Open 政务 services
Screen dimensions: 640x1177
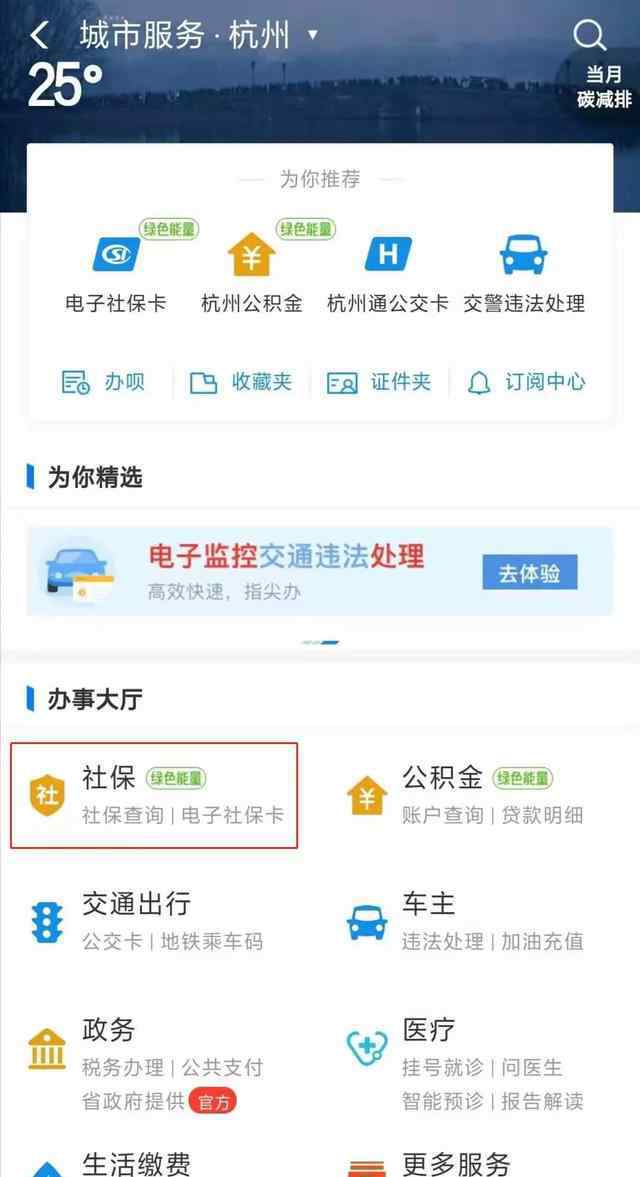(x=146, y=1064)
